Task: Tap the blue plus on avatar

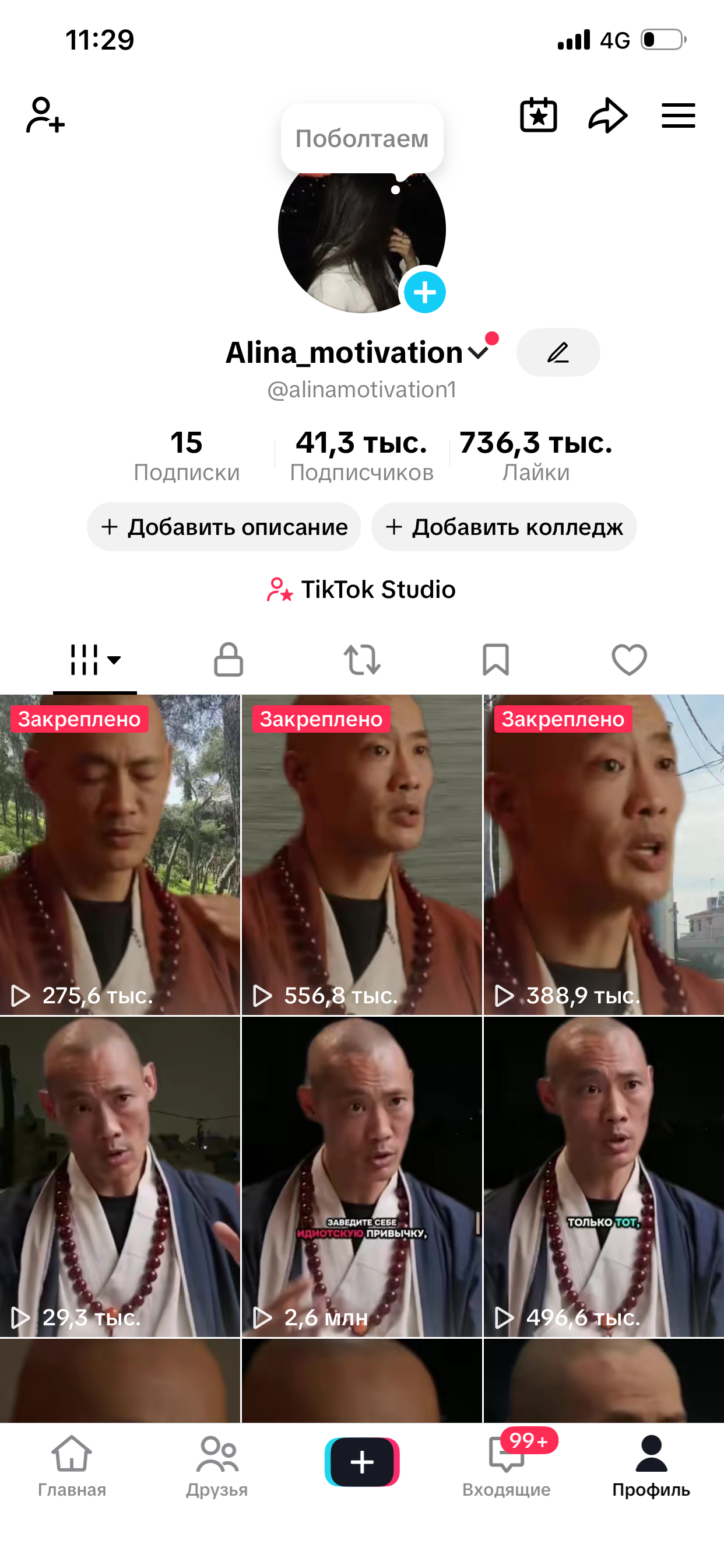Action: pos(425,293)
